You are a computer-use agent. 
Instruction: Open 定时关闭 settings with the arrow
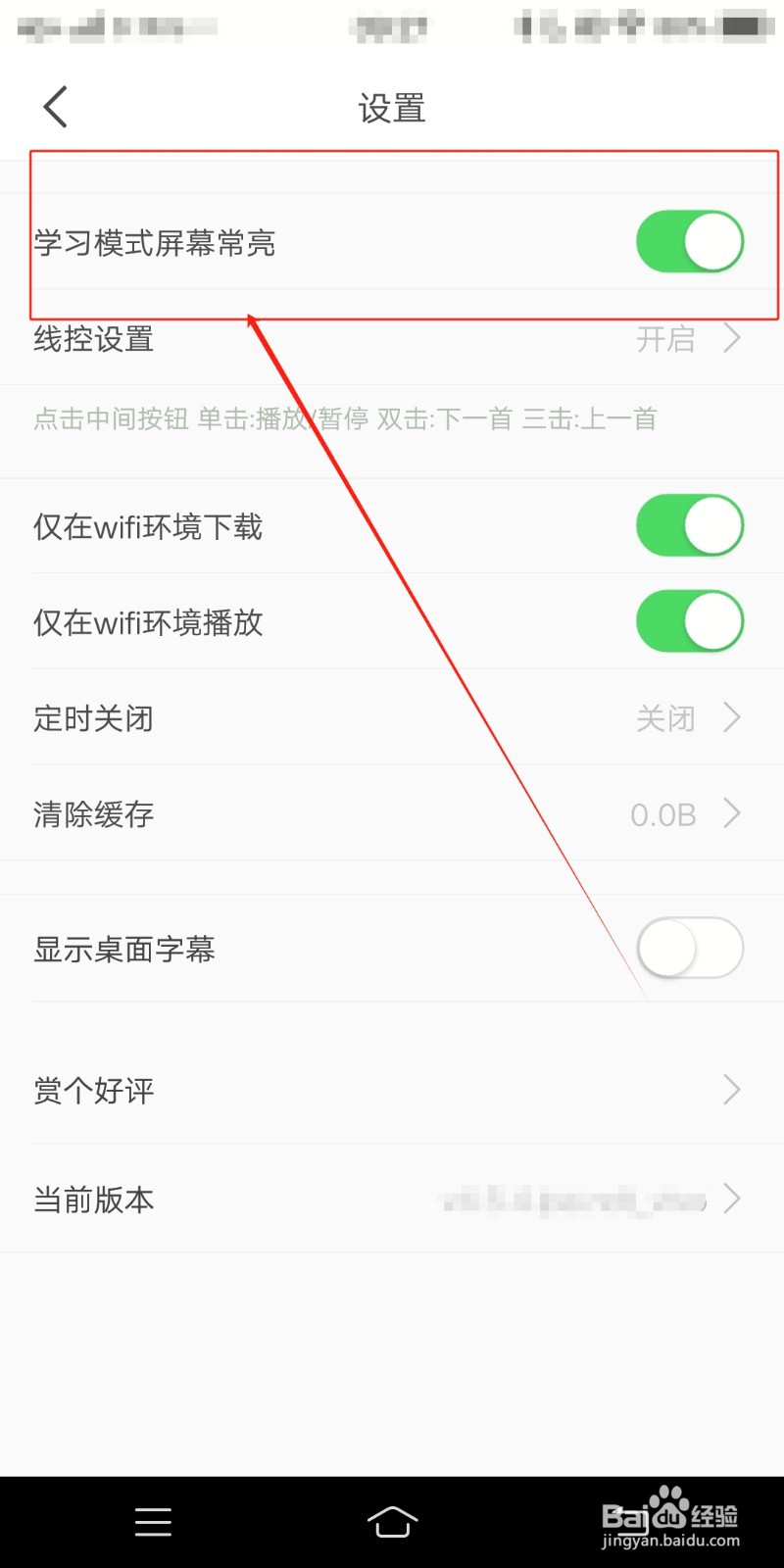coord(731,717)
